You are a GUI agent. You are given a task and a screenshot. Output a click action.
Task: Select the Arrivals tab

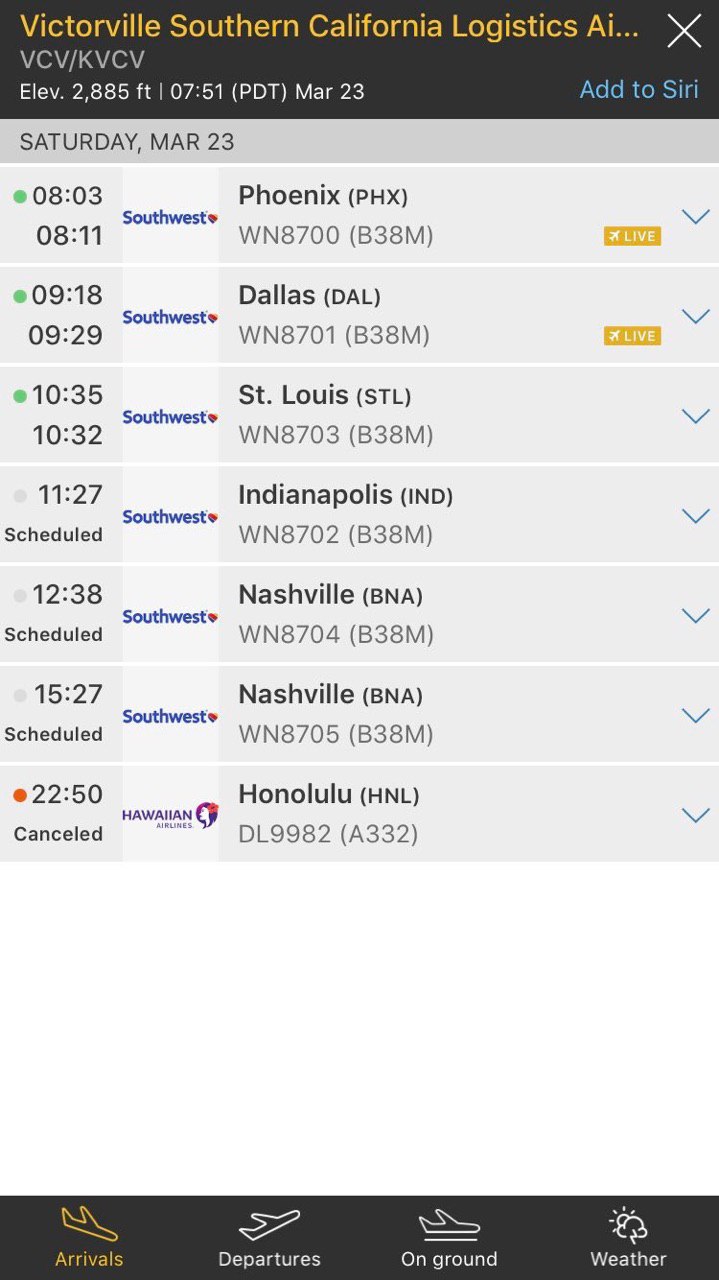click(89, 1238)
